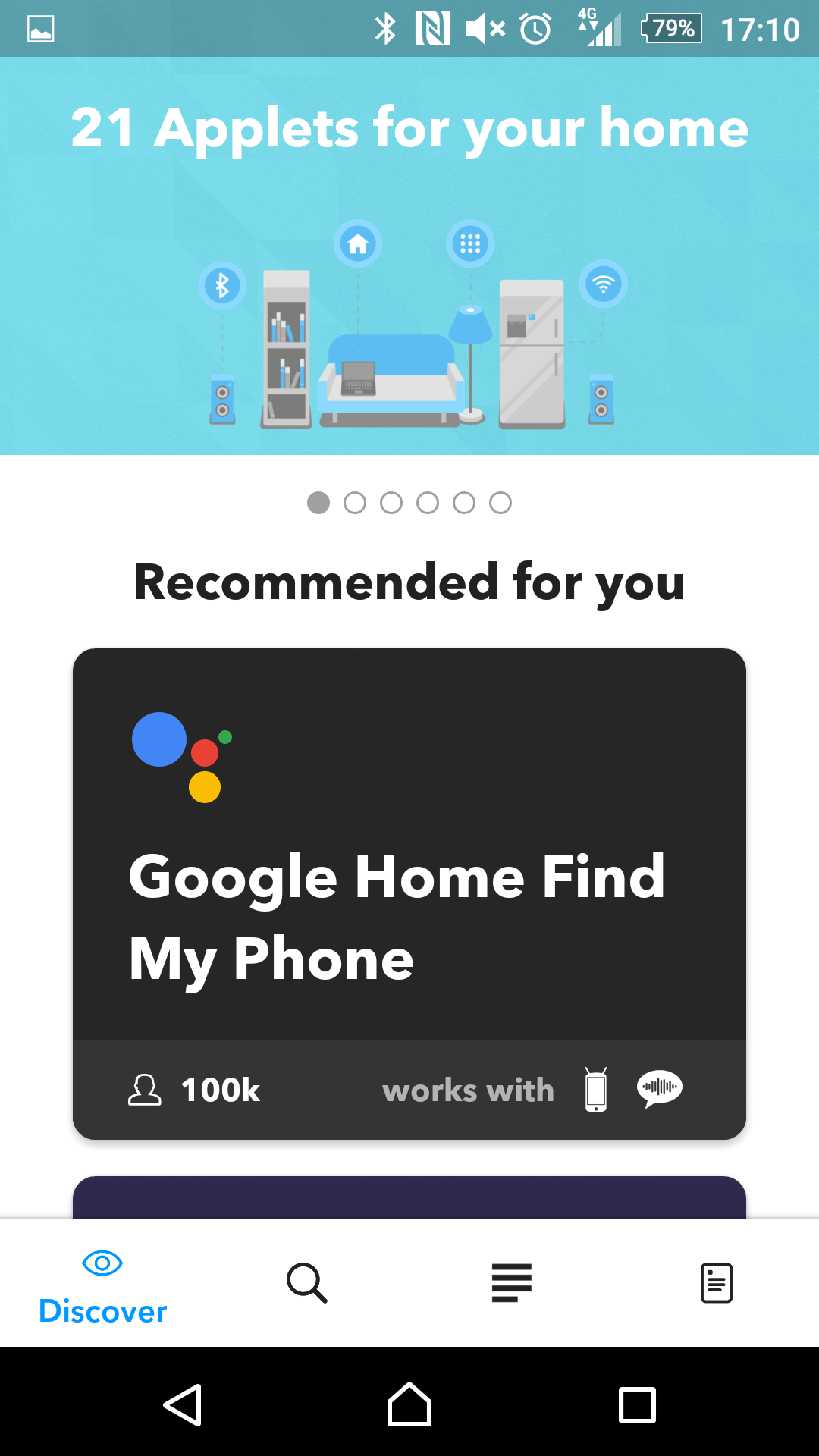Open the search tab

click(x=307, y=1283)
